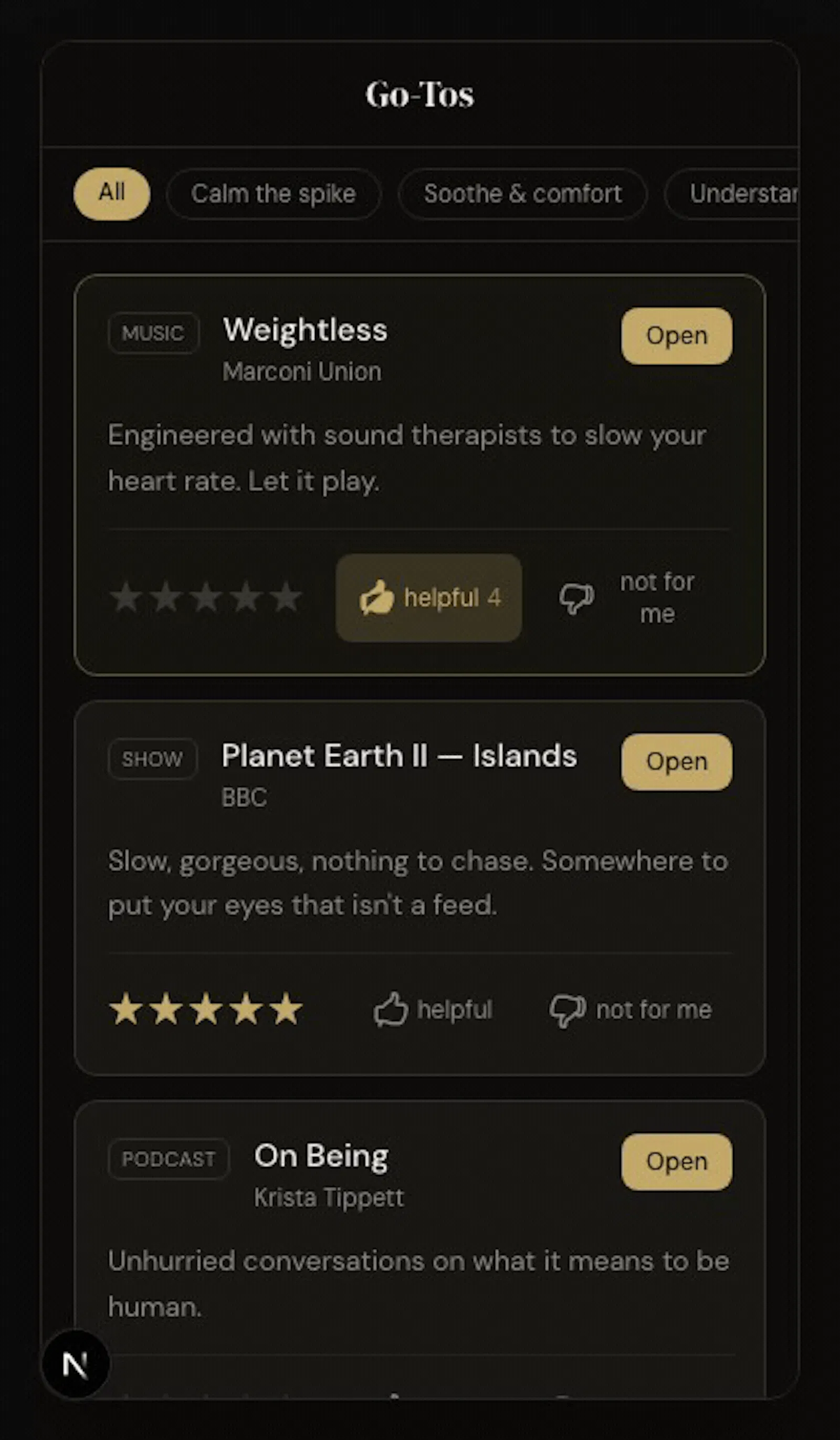Rate Weightless five stars
Image resolution: width=840 pixels, height=1440 pixels.
coord(286,598)
